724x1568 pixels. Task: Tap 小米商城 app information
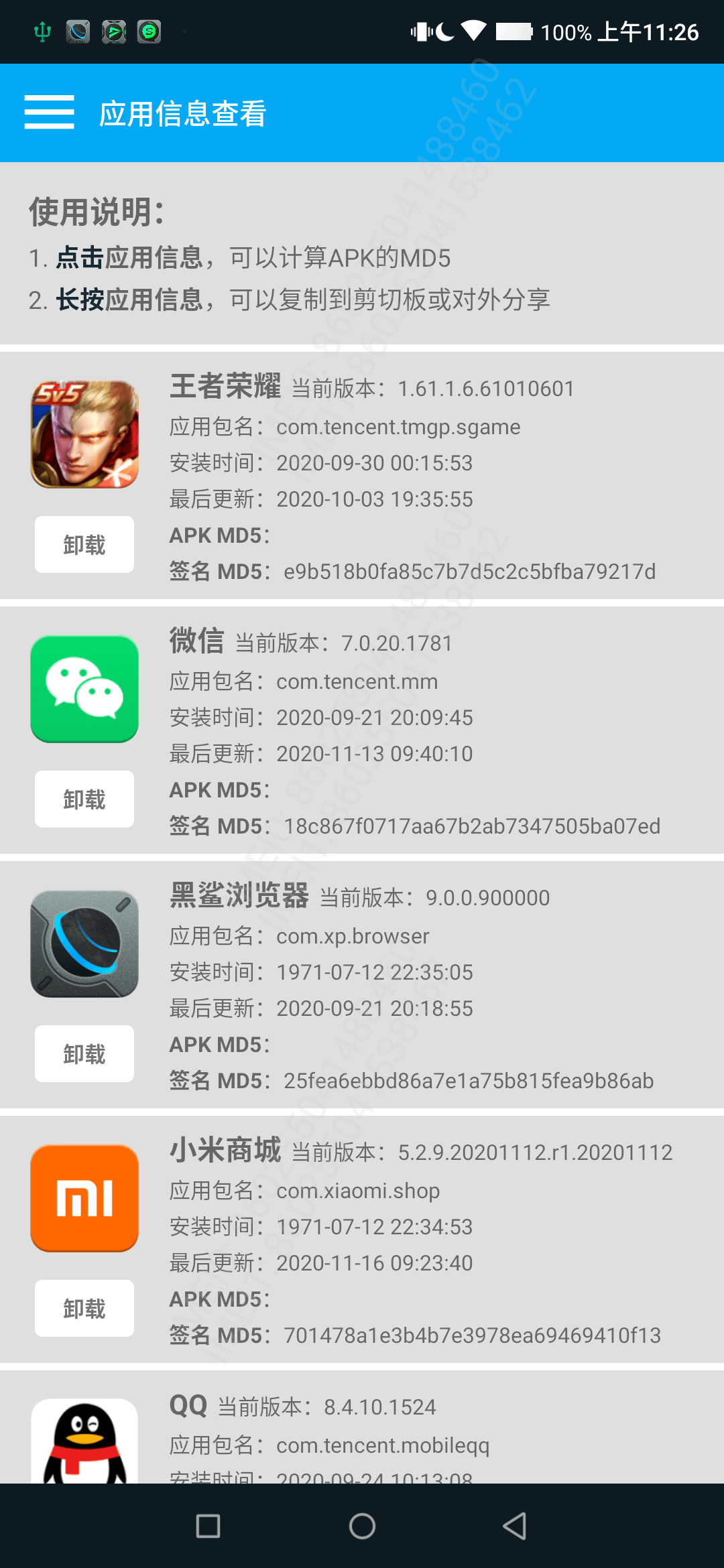tap(362, 1239)
